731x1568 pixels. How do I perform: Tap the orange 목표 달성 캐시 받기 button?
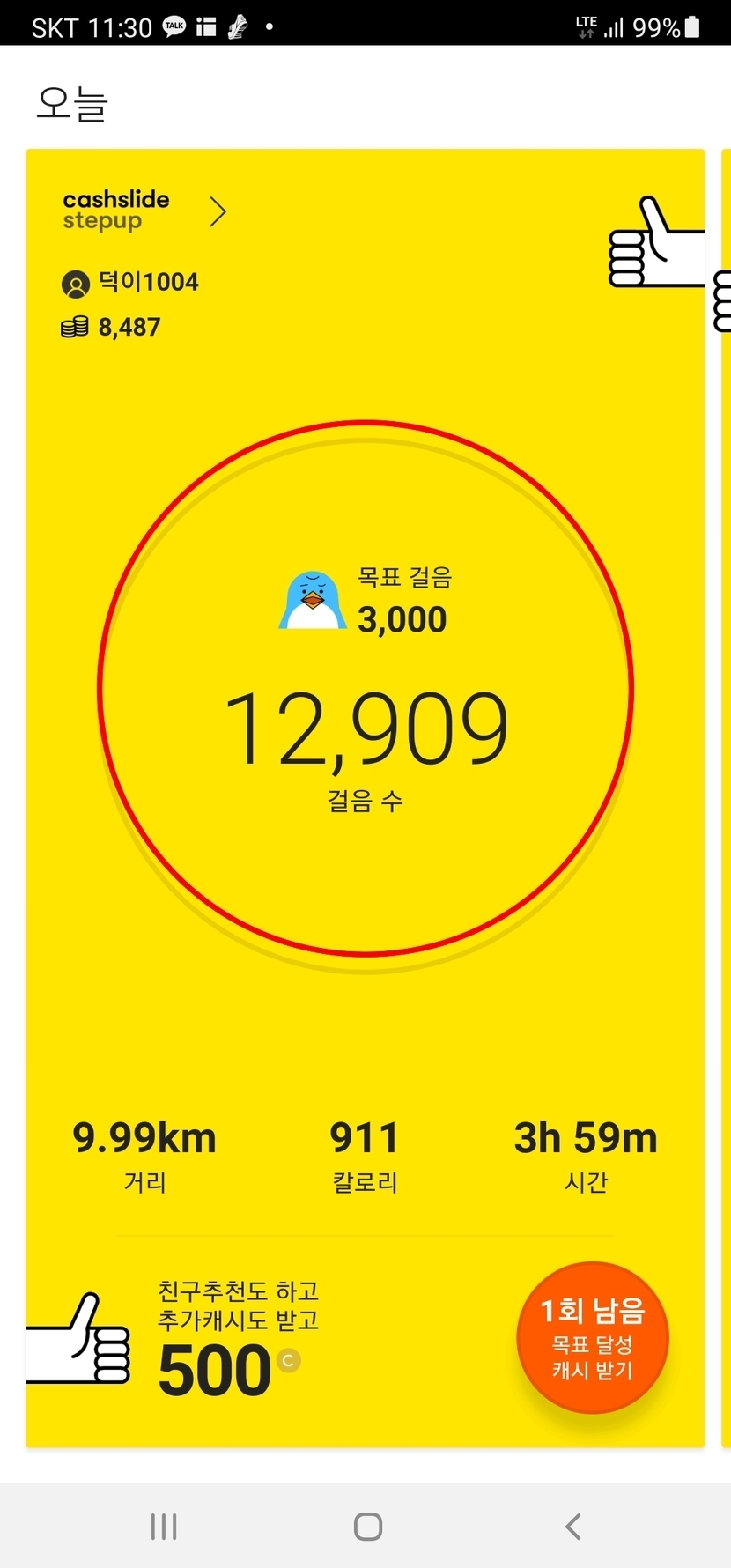coord(592,1338)
